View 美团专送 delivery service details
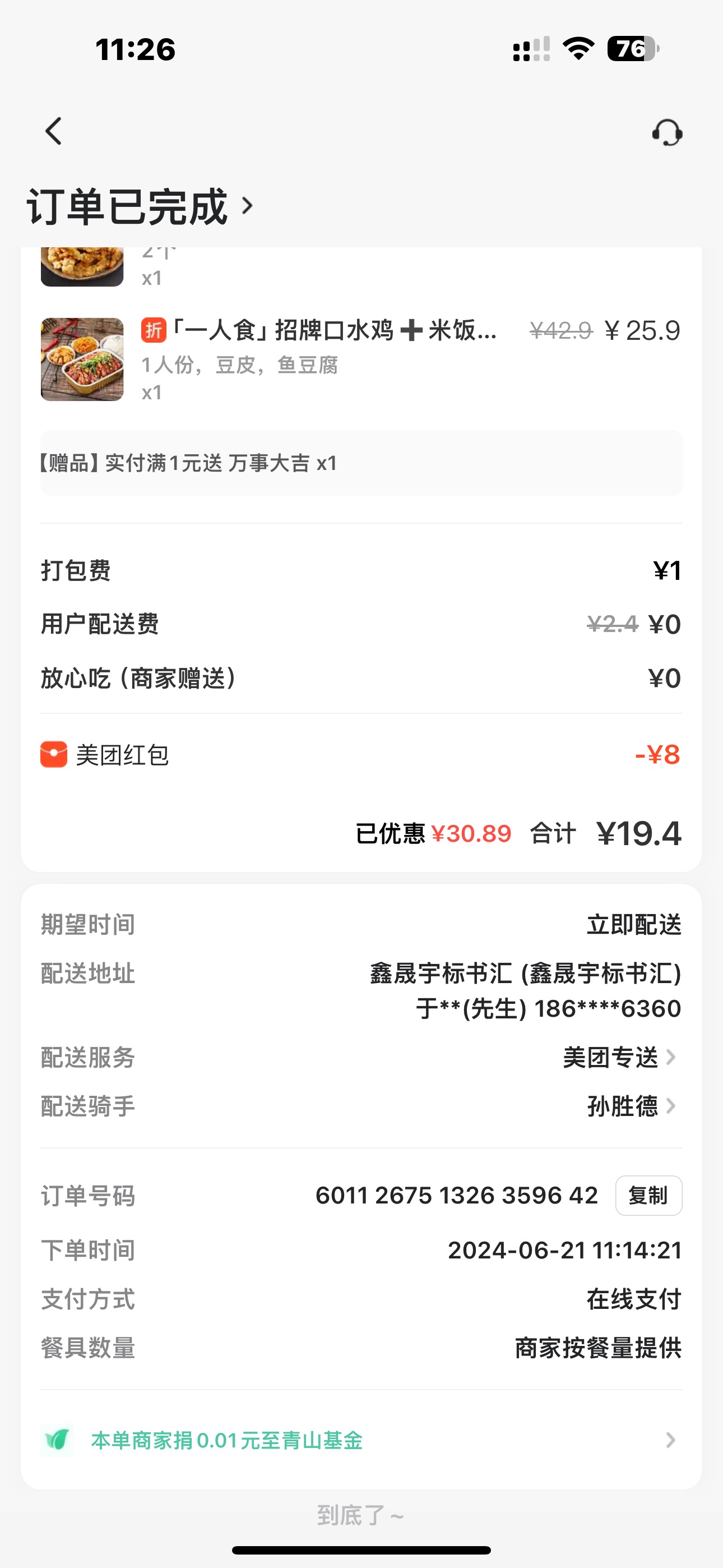 (619, 1058)
